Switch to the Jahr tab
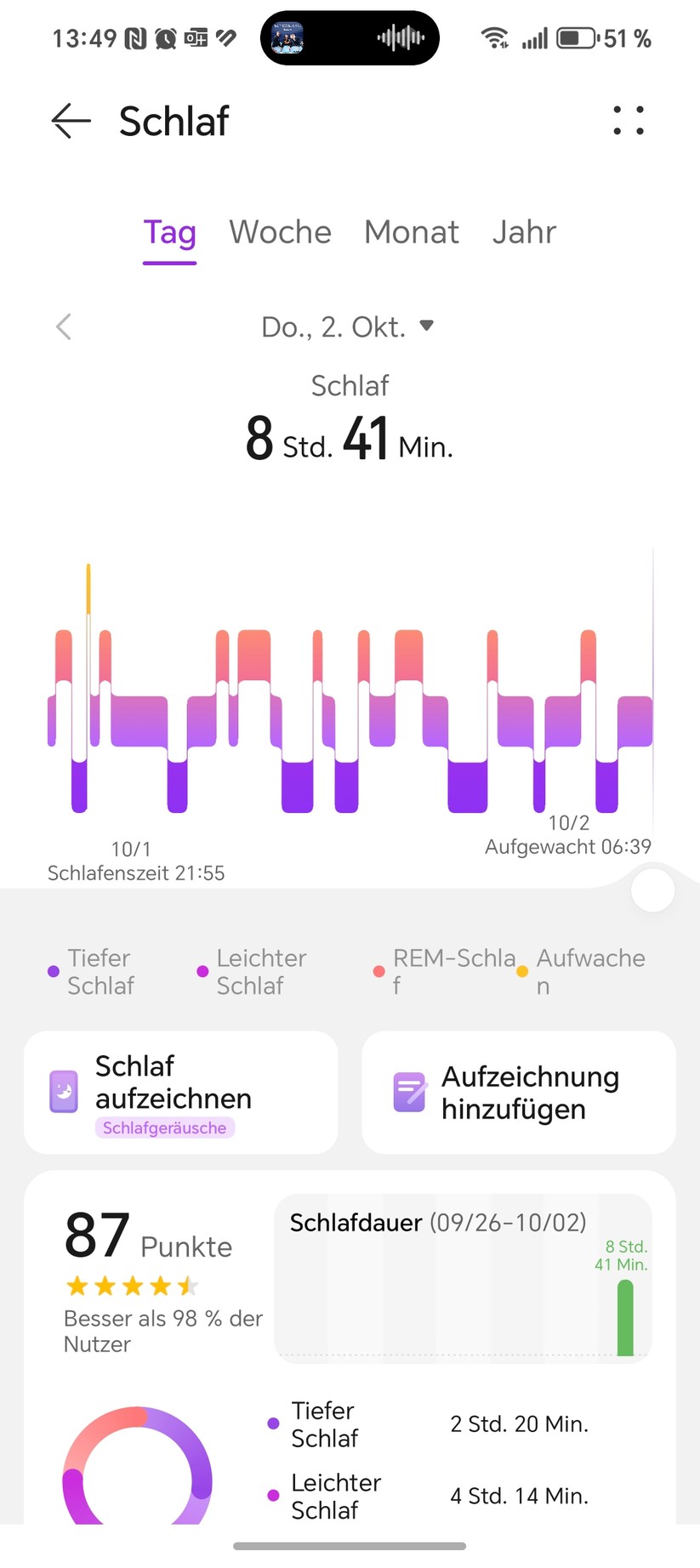 point(524,232)
